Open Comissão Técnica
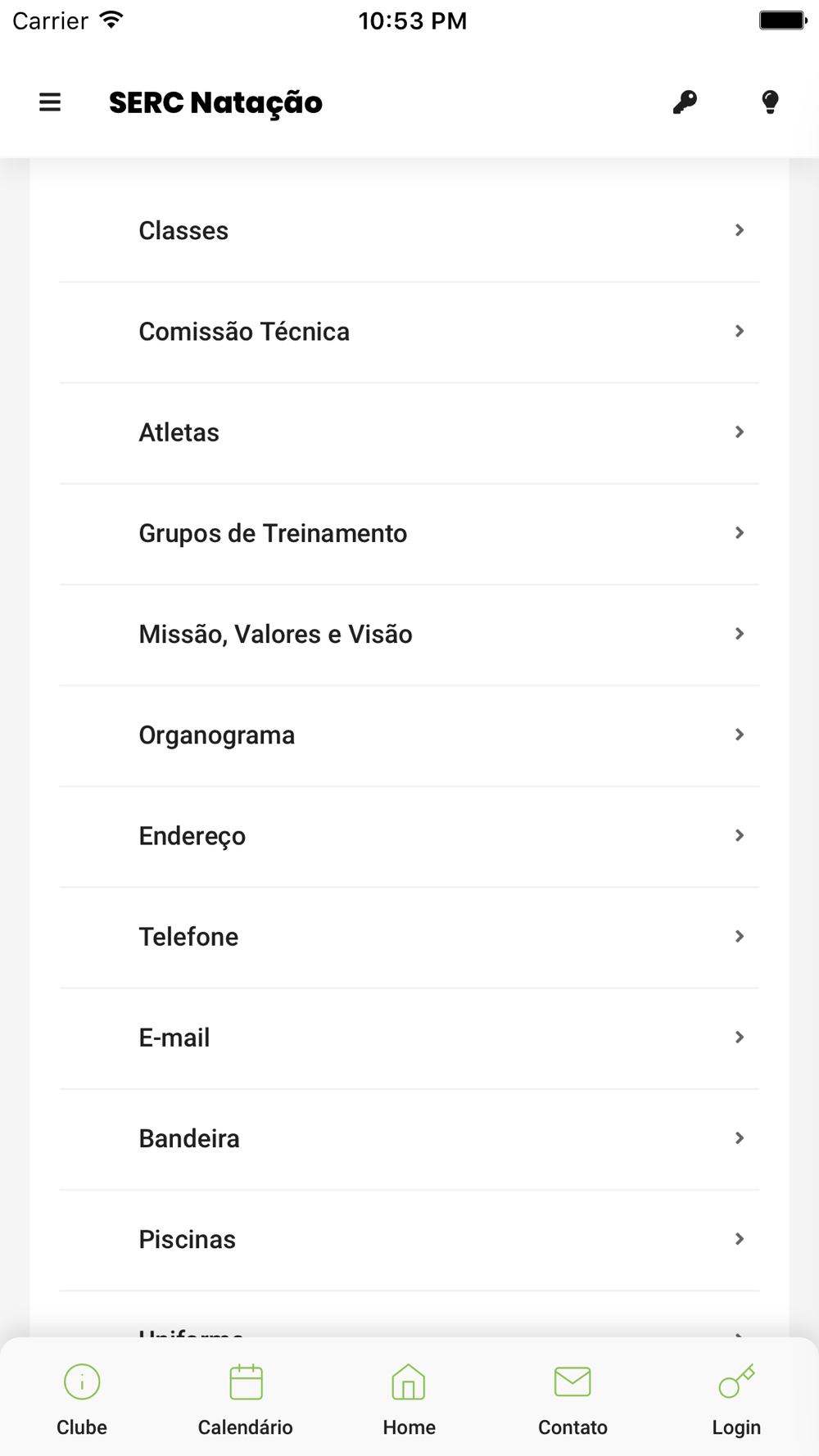Image resolution: width=819 pixels, height=1456 pixels. coord(409,332)
